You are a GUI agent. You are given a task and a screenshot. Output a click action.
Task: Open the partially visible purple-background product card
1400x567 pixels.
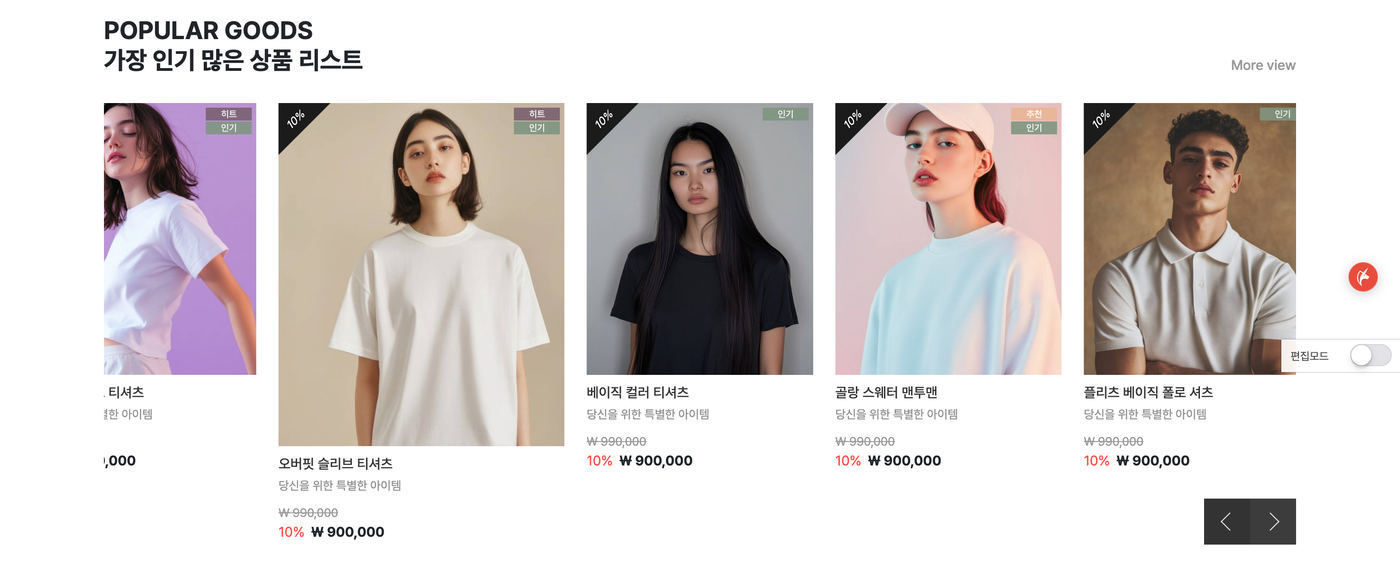point(180,240)
